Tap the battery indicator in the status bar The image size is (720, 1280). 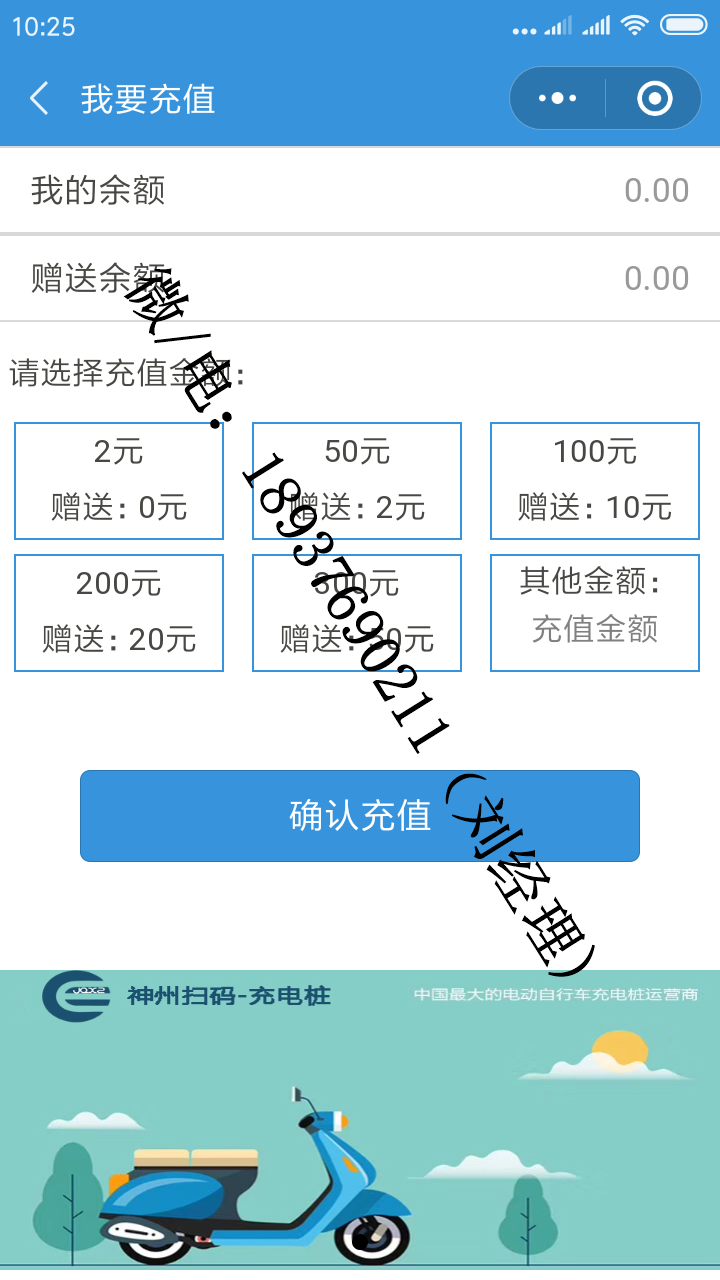[685, 26]
